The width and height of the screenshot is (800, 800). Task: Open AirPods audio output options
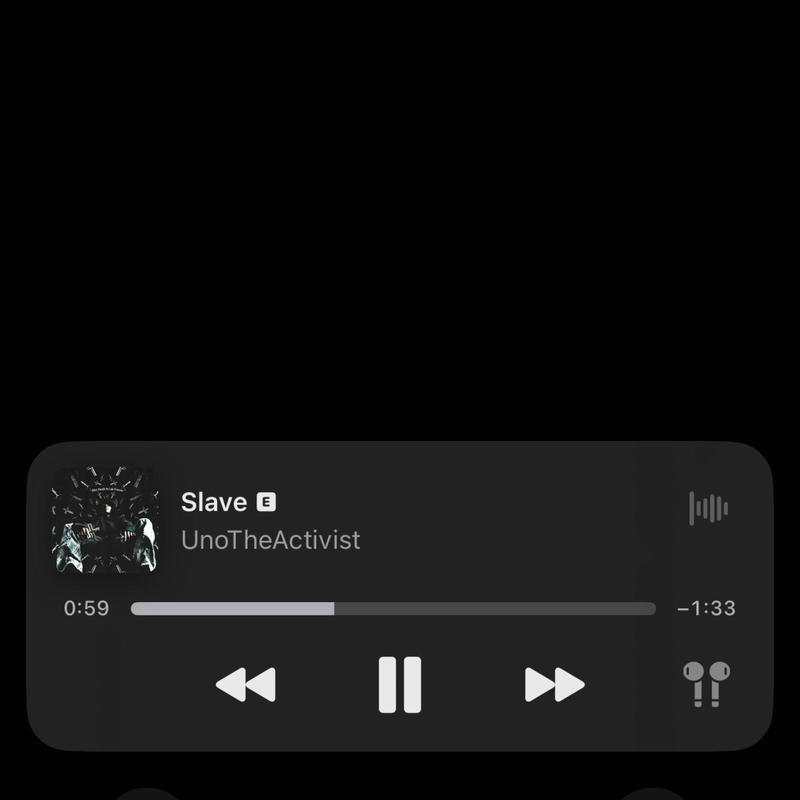[x=706, y=685]
